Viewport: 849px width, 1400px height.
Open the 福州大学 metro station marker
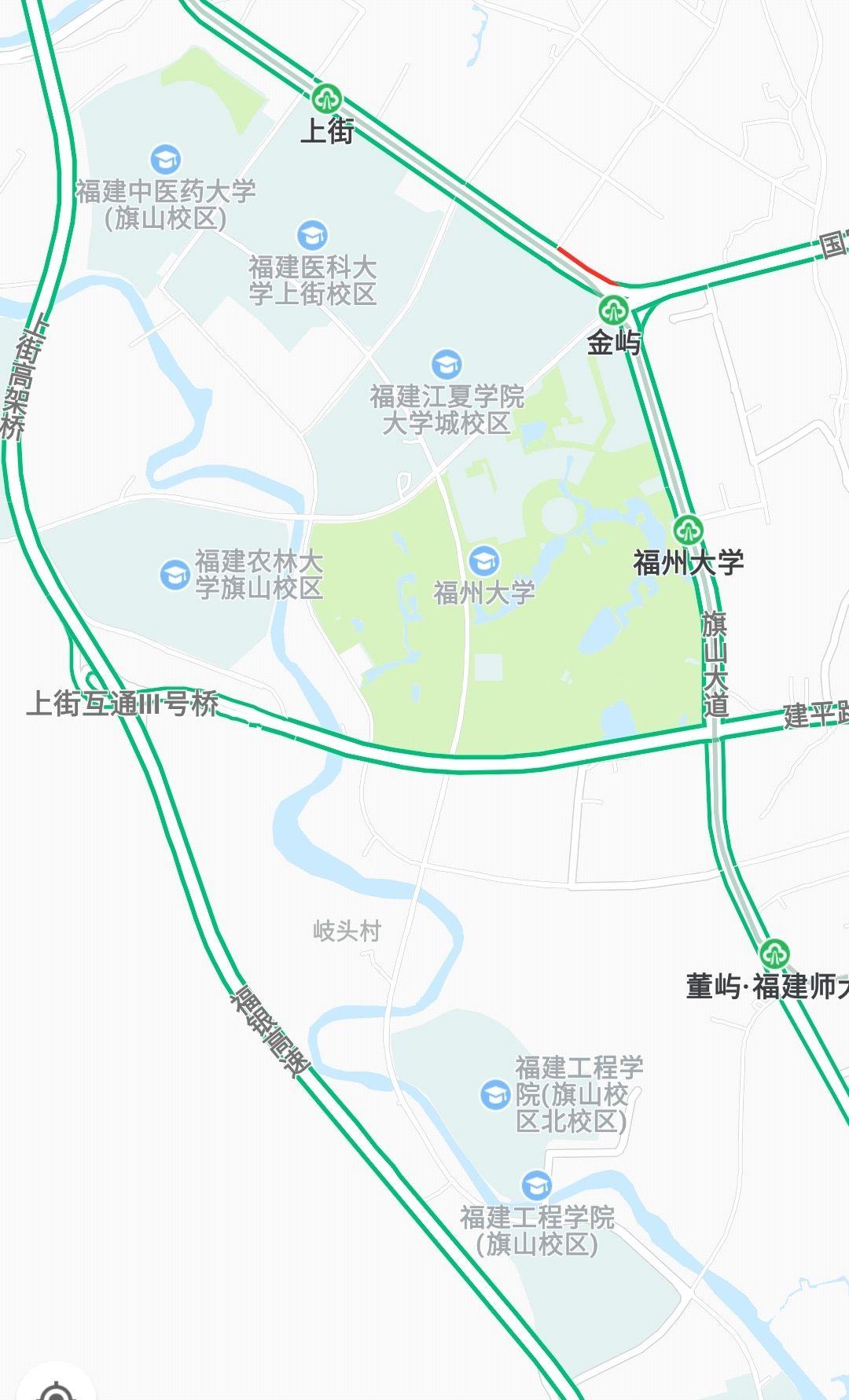[689, 531]
